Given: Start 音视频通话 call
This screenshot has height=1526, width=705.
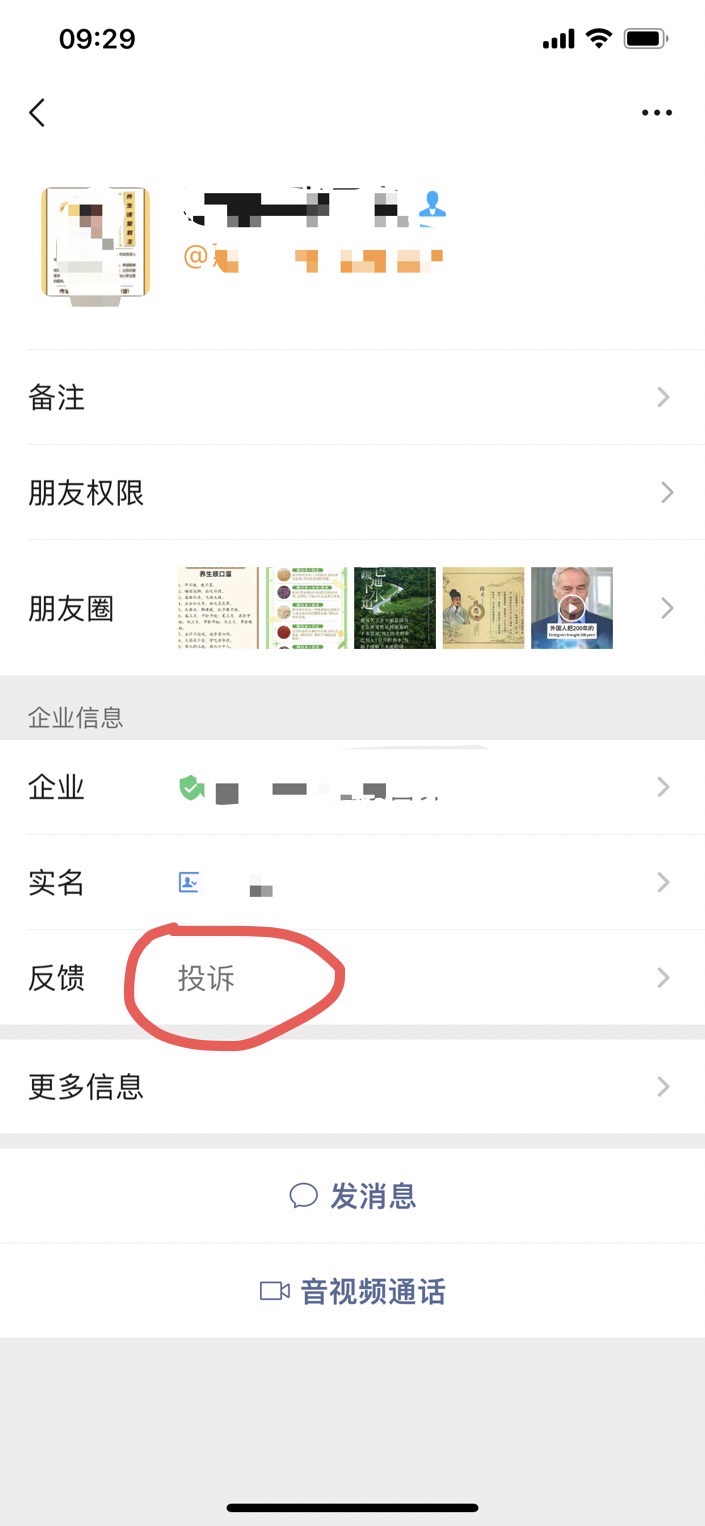Looking at the screenshot, I should pyautogui.click(x=352, y=1291).
